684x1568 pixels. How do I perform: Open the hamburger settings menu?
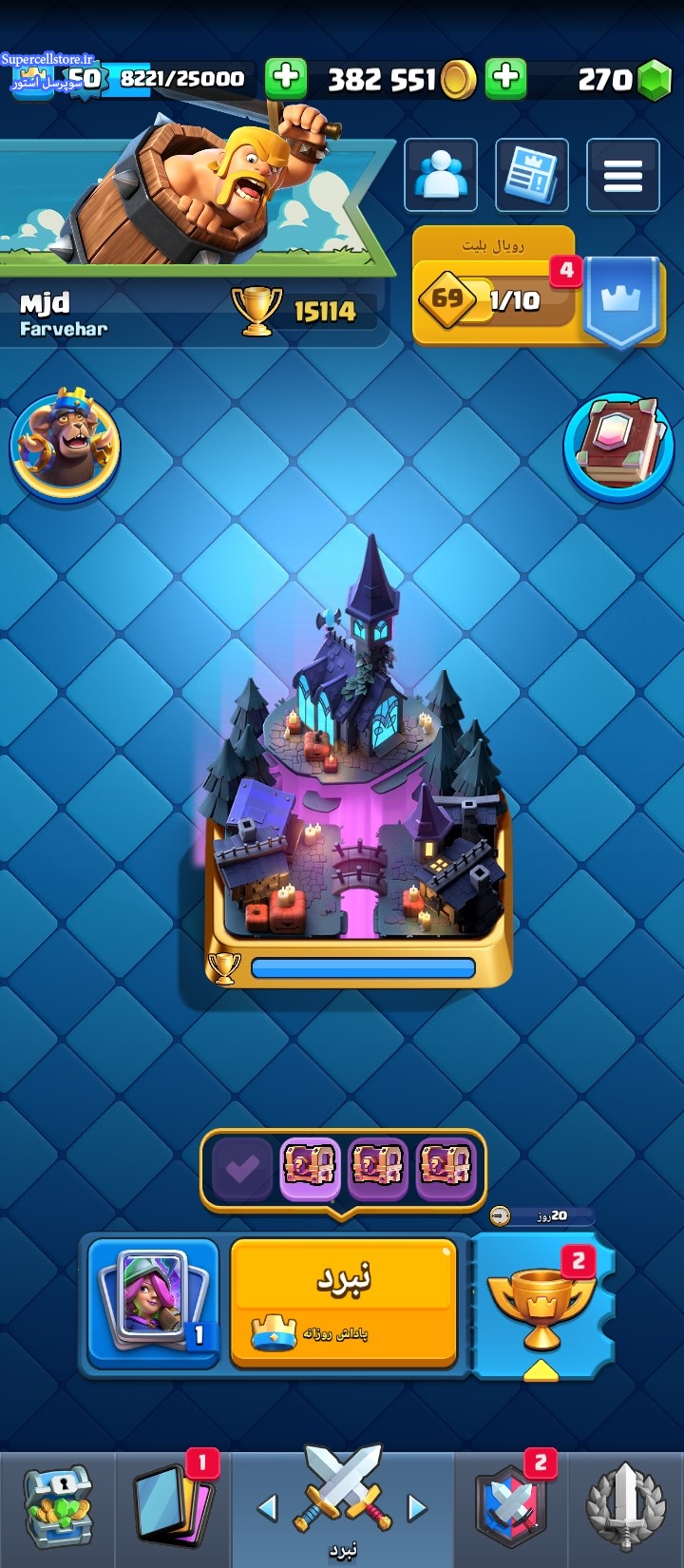[622, 175]
